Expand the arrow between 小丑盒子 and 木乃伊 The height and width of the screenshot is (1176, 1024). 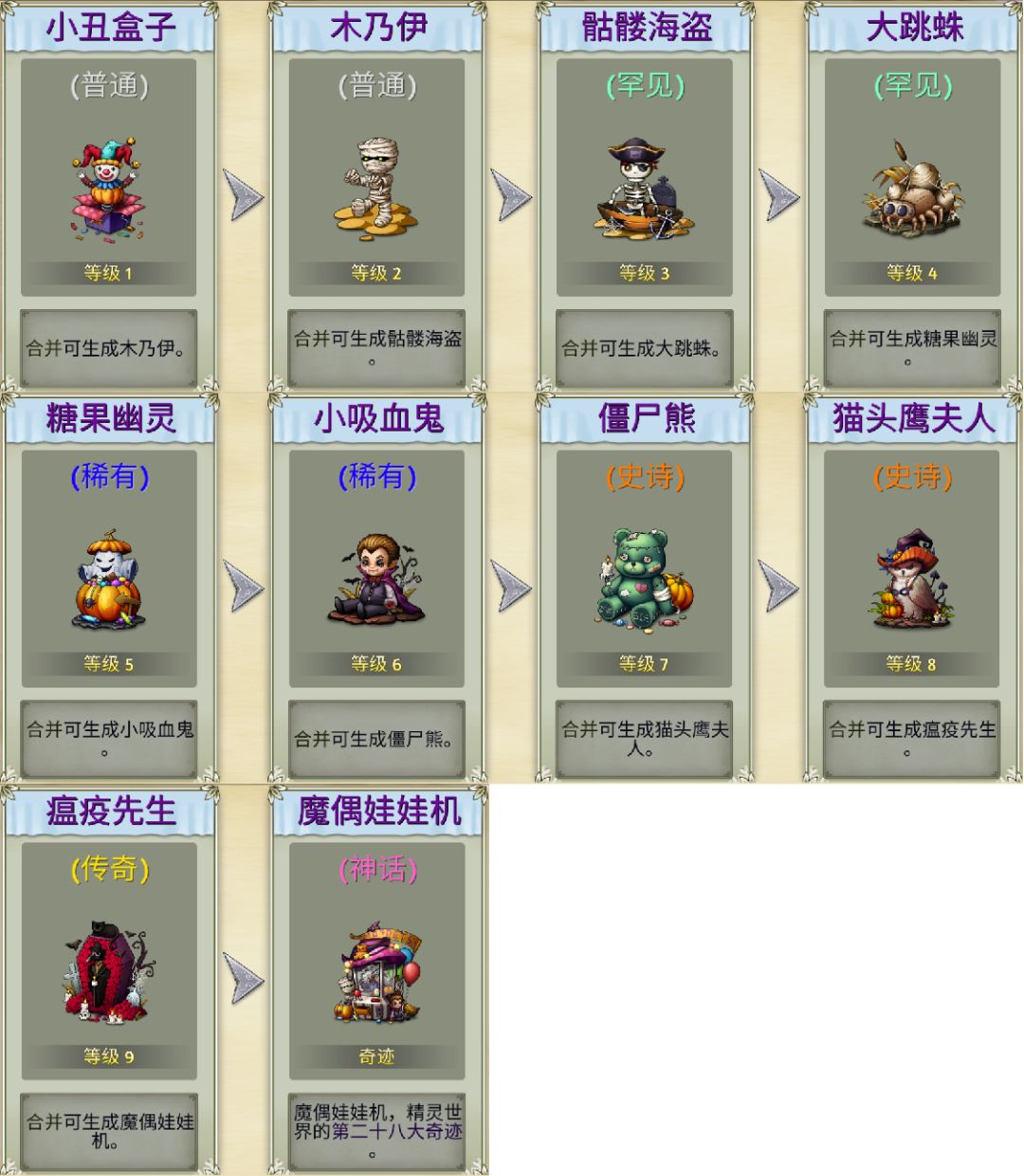241,194
